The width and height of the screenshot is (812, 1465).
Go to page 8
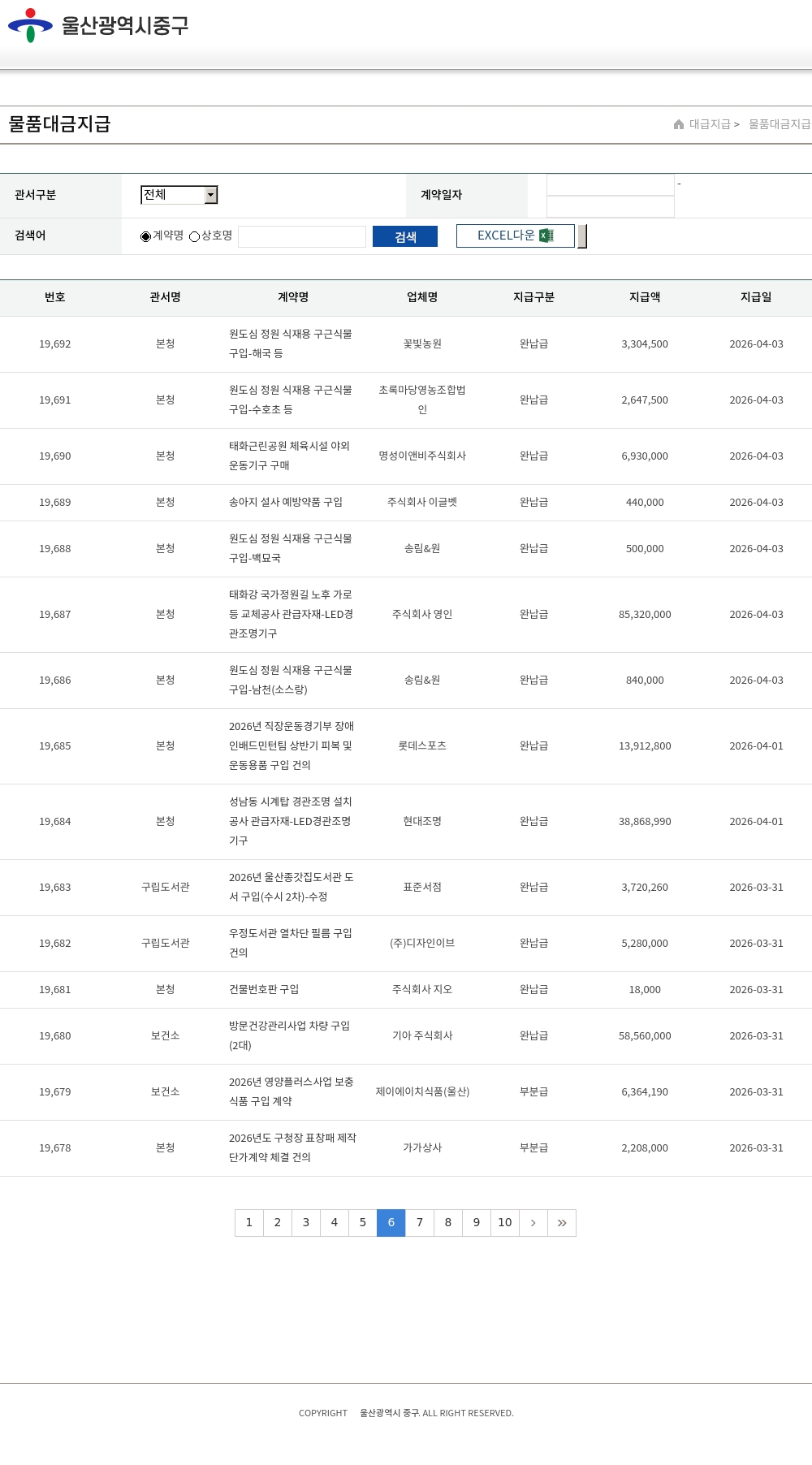448,1222
